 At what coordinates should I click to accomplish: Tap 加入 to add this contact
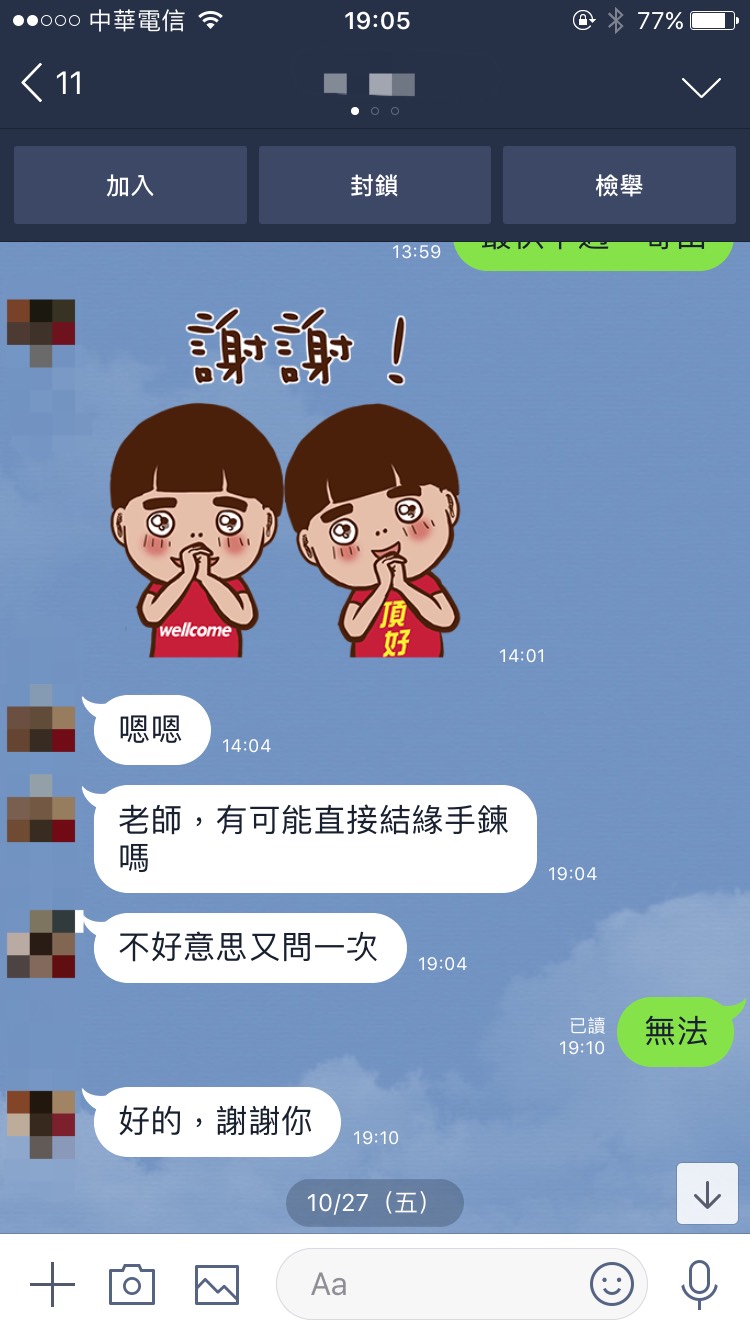130,185
